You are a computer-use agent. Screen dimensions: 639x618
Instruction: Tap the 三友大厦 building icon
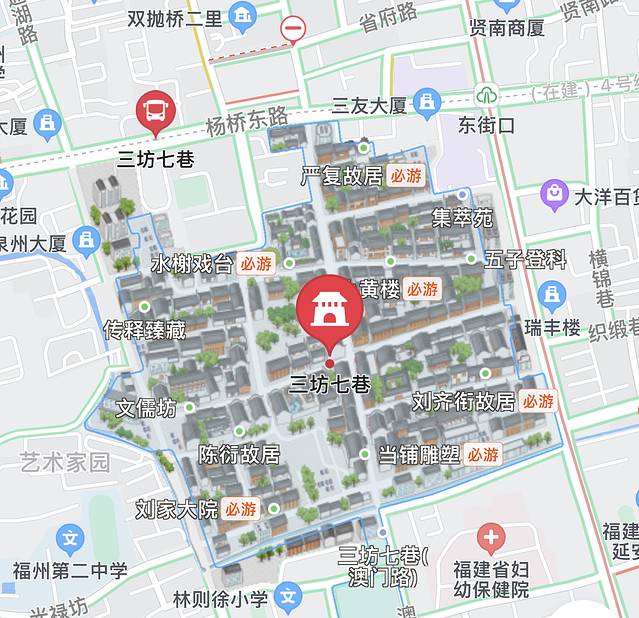pyautogui.click(x=428, y=102)
